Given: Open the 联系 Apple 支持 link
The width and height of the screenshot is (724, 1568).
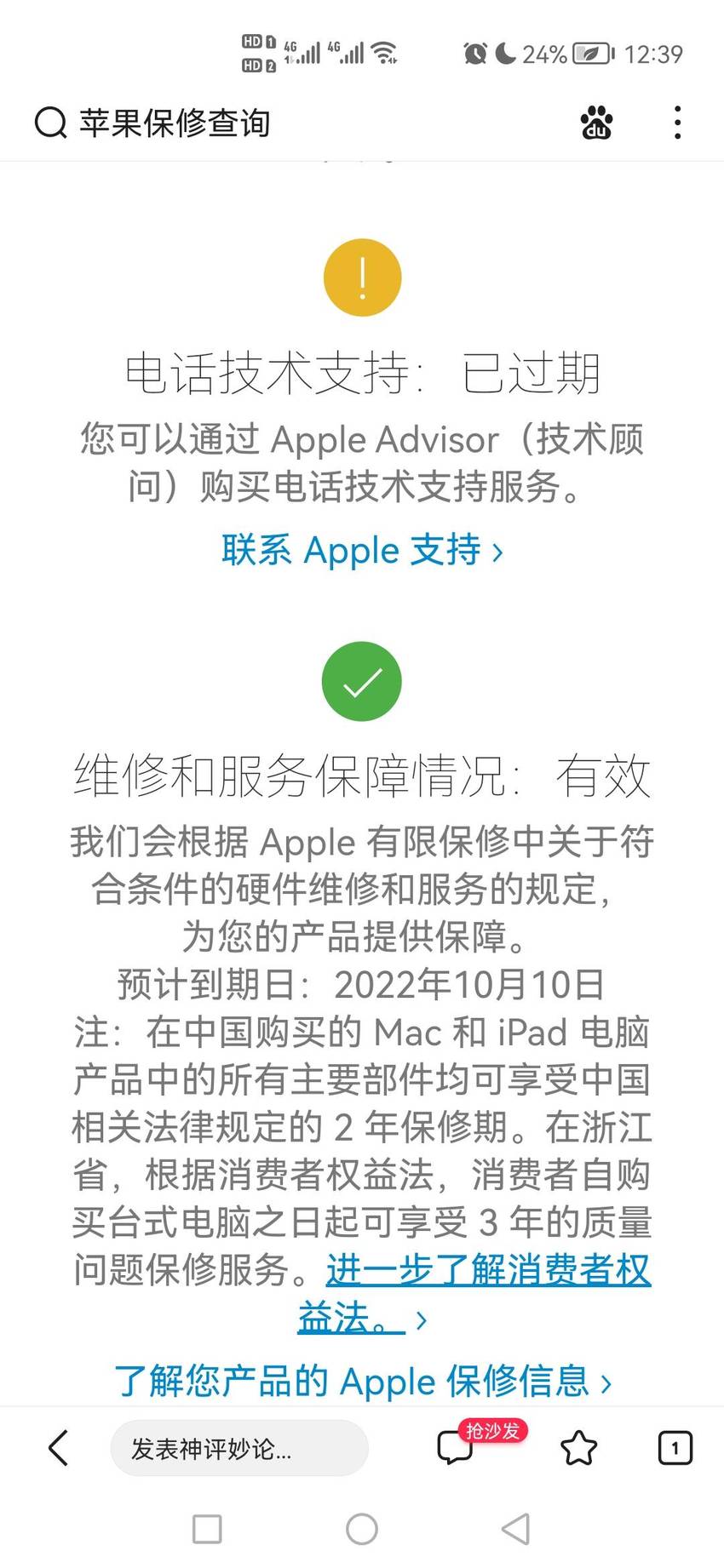Looking at the screenshot, I should 362,550.
